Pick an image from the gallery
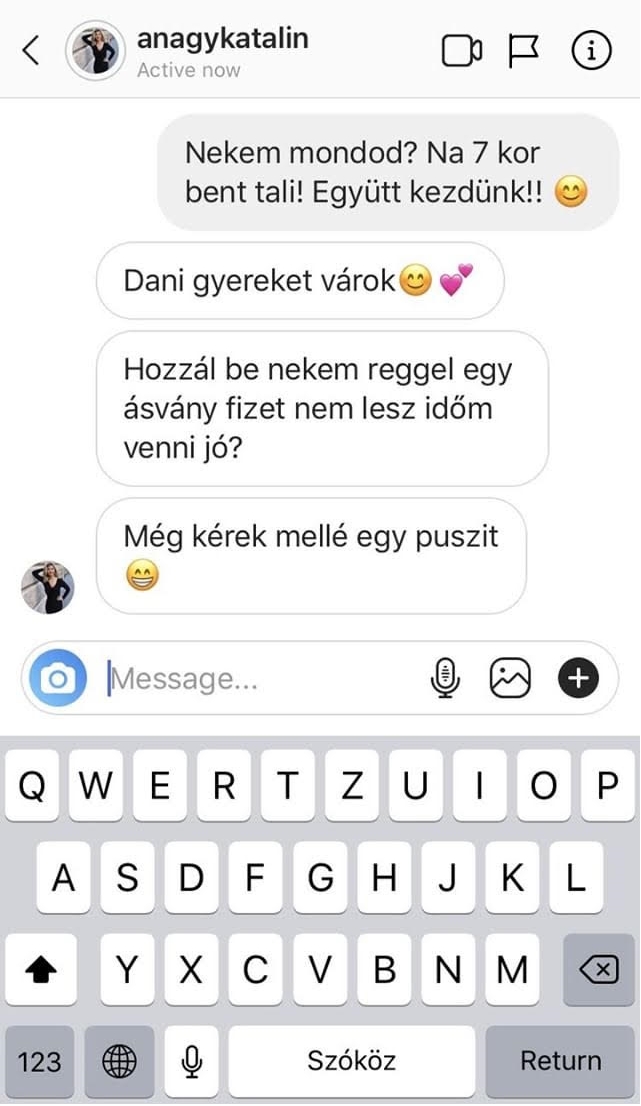Viewport: 641px width, 1106px height. tap(509, 680)
